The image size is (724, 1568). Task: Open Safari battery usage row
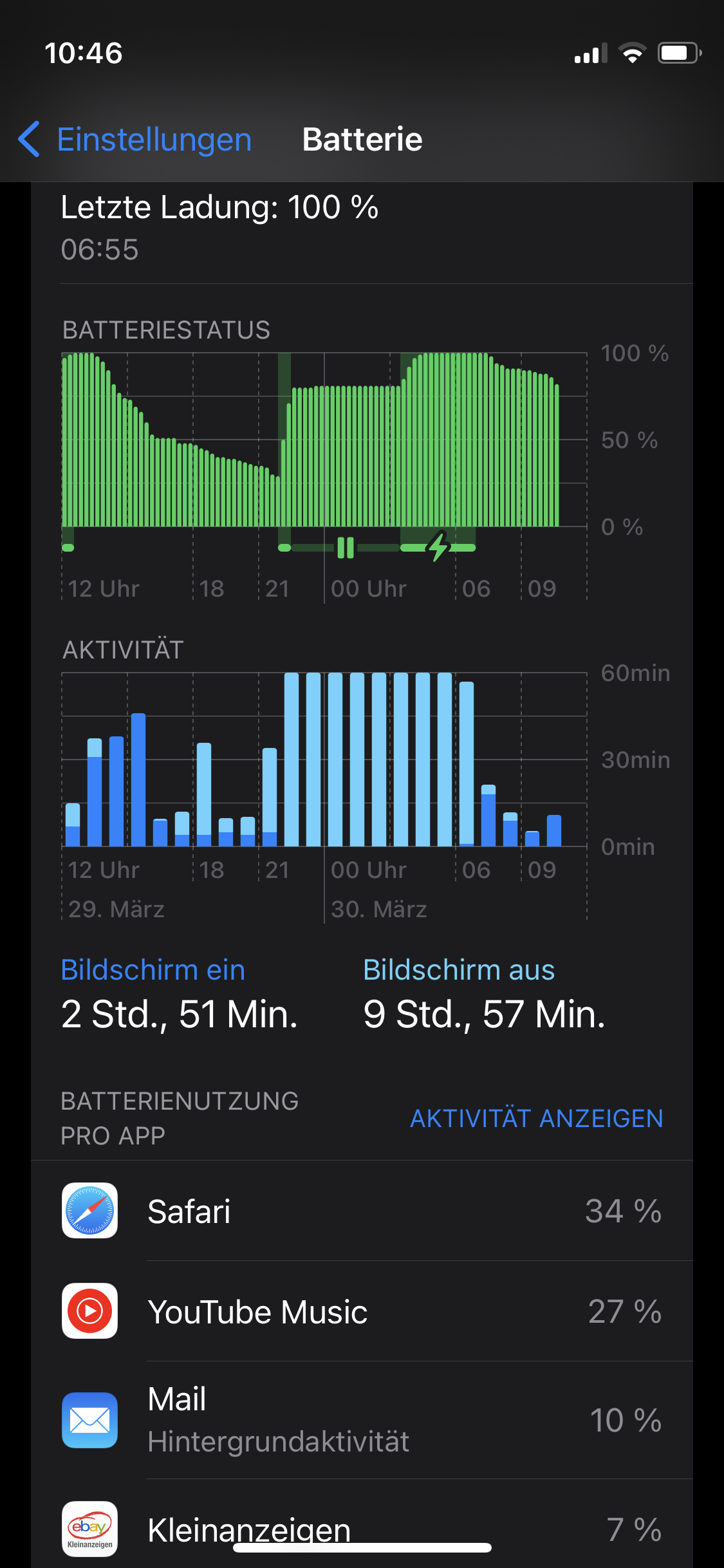point(362,1211)
